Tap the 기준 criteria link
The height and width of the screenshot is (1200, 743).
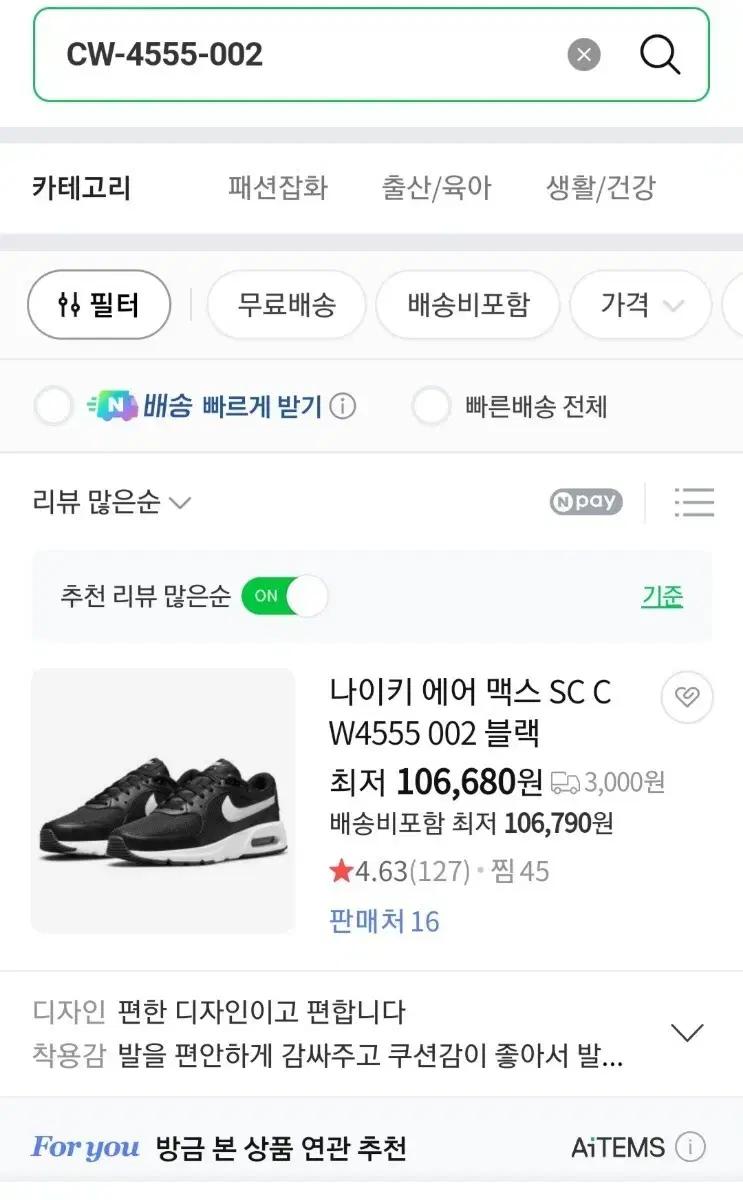pos(662,596)
